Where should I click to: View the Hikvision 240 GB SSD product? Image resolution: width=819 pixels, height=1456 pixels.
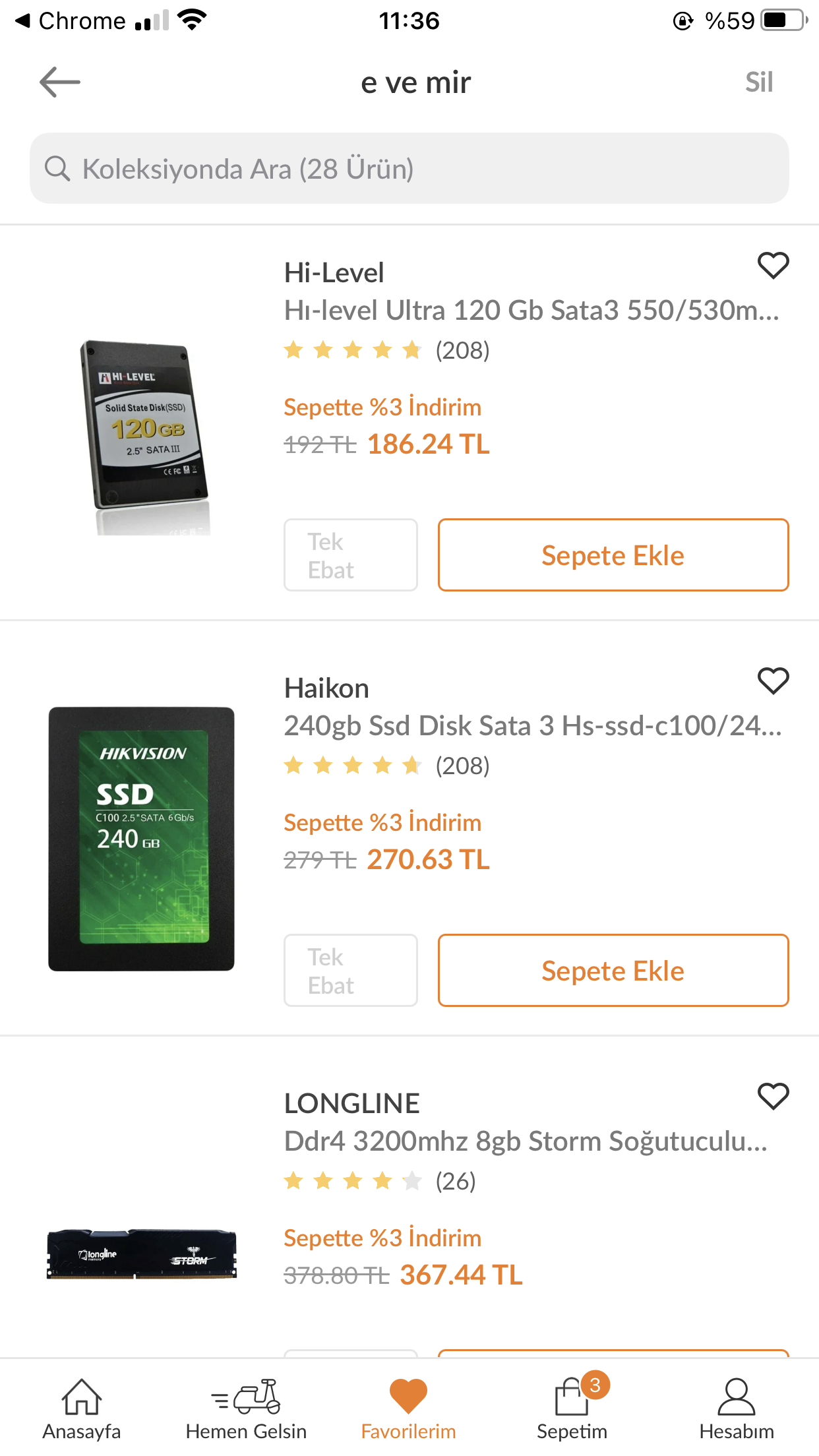click(x=142, y=839)
